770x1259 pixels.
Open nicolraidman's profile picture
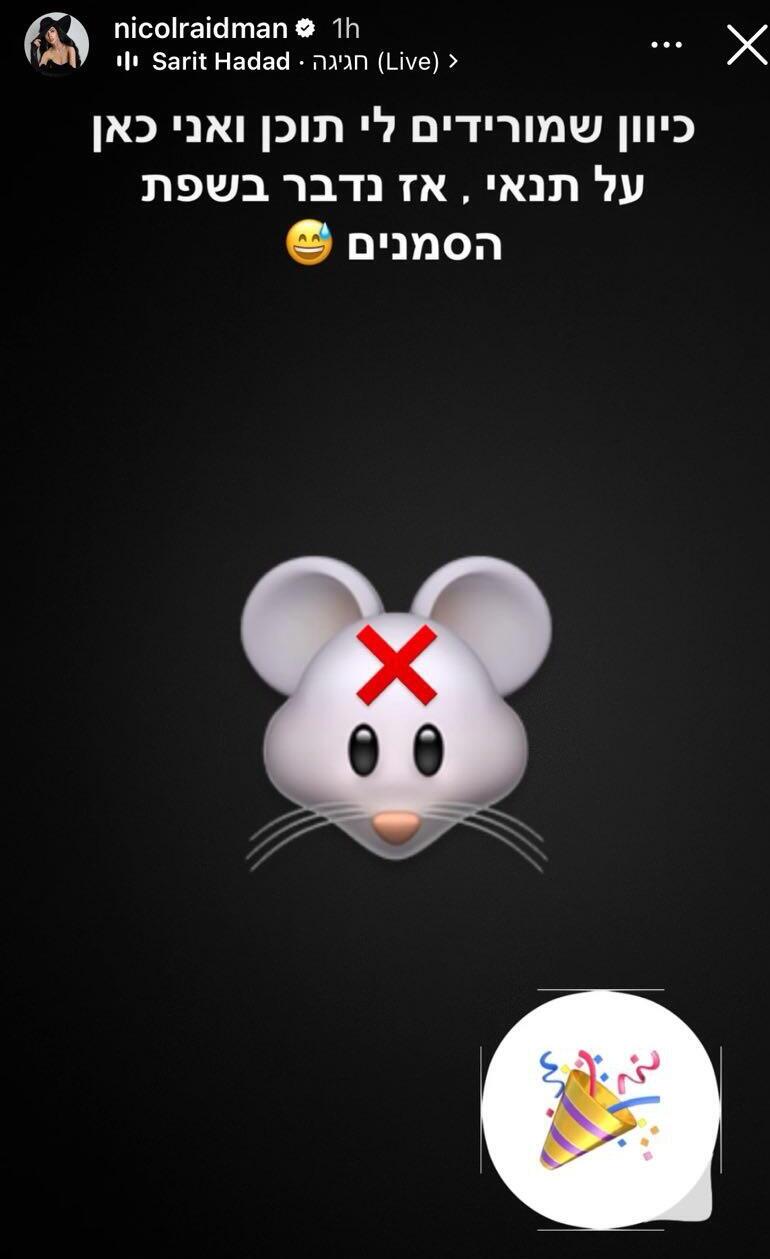(x=57, y=45)
